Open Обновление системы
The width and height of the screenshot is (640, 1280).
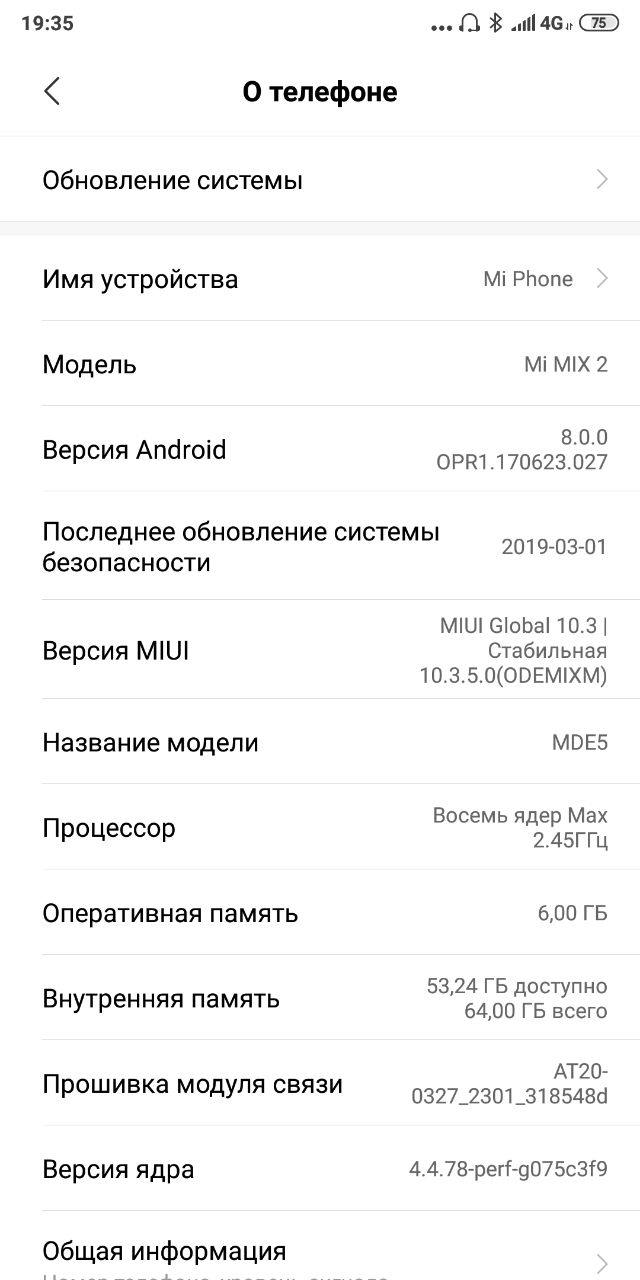(x=320, y=180)
